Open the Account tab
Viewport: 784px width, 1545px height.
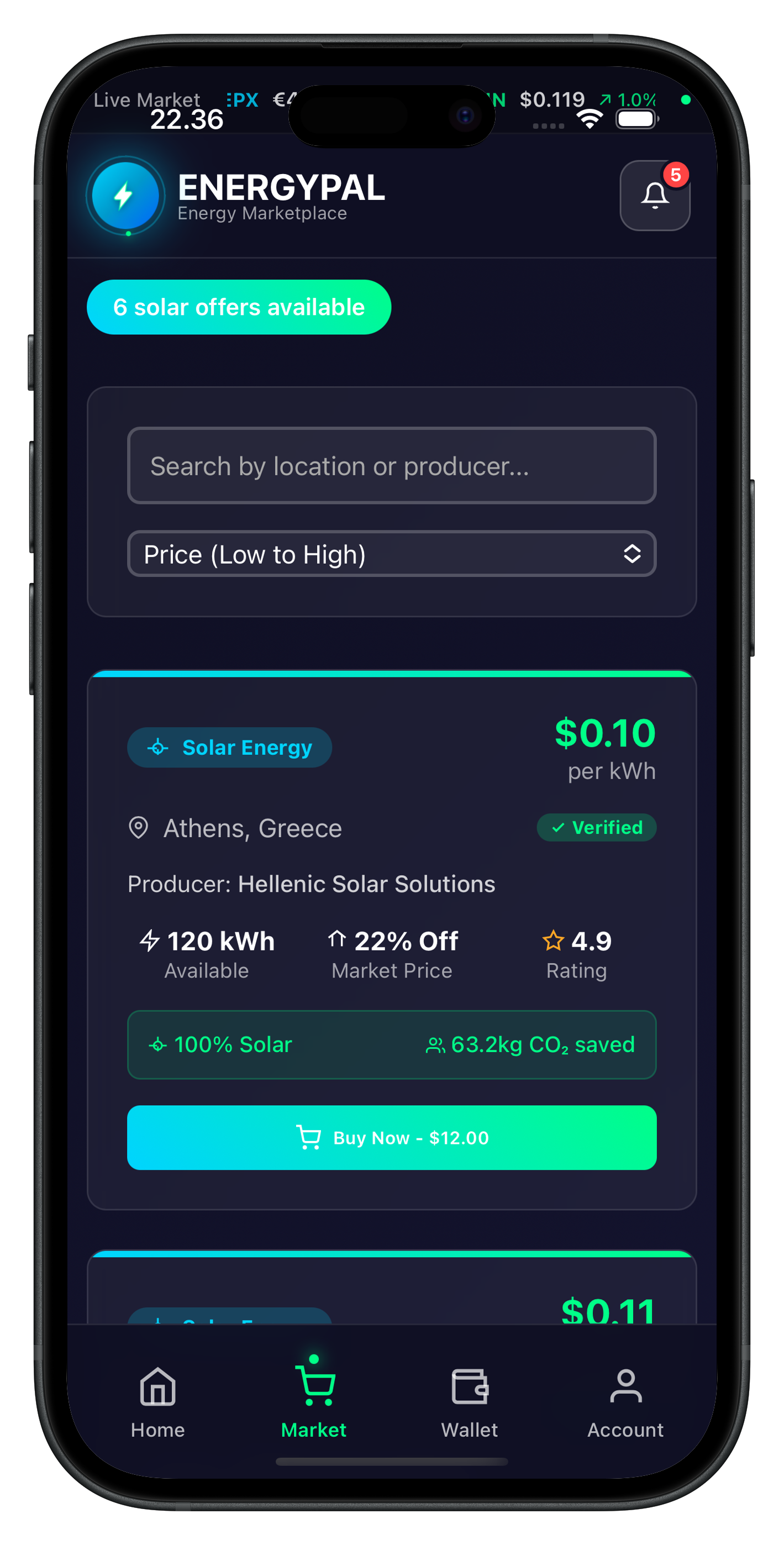[x=625, y=1402]
